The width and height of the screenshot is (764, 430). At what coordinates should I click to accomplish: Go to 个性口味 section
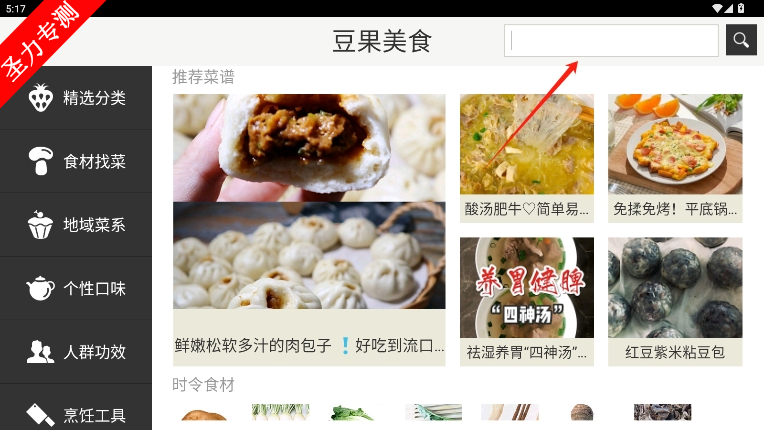[x=76, y=289]
